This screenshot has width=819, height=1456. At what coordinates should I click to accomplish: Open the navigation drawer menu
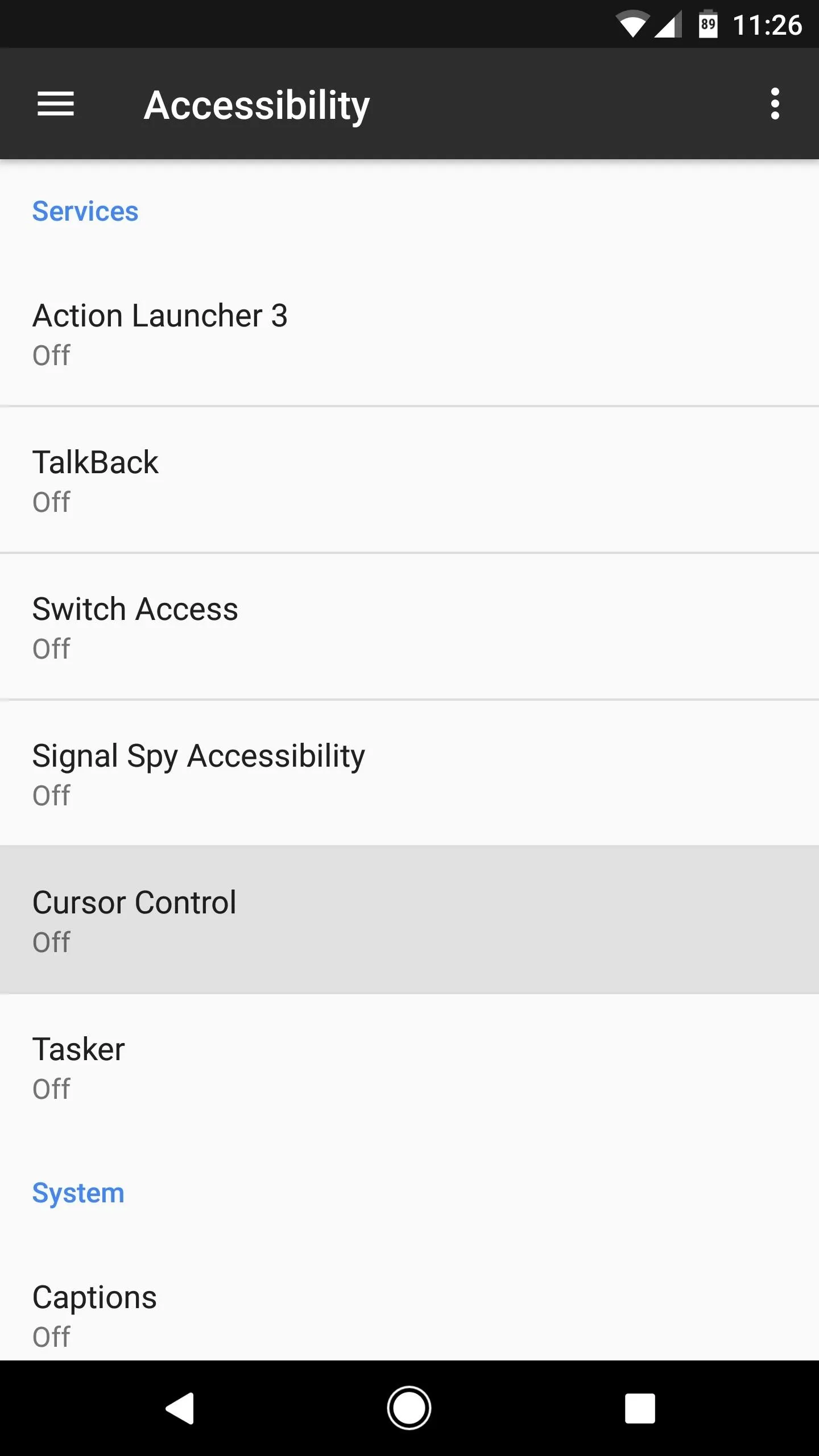56,104
